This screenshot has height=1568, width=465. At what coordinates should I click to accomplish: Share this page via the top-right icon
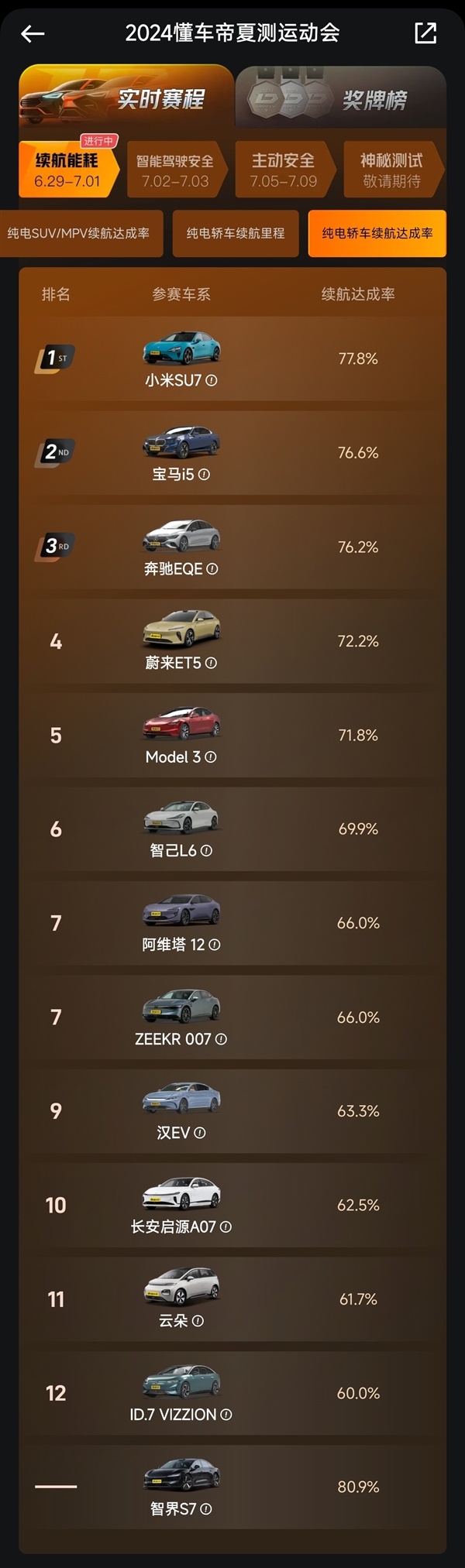tap(425, 33)
